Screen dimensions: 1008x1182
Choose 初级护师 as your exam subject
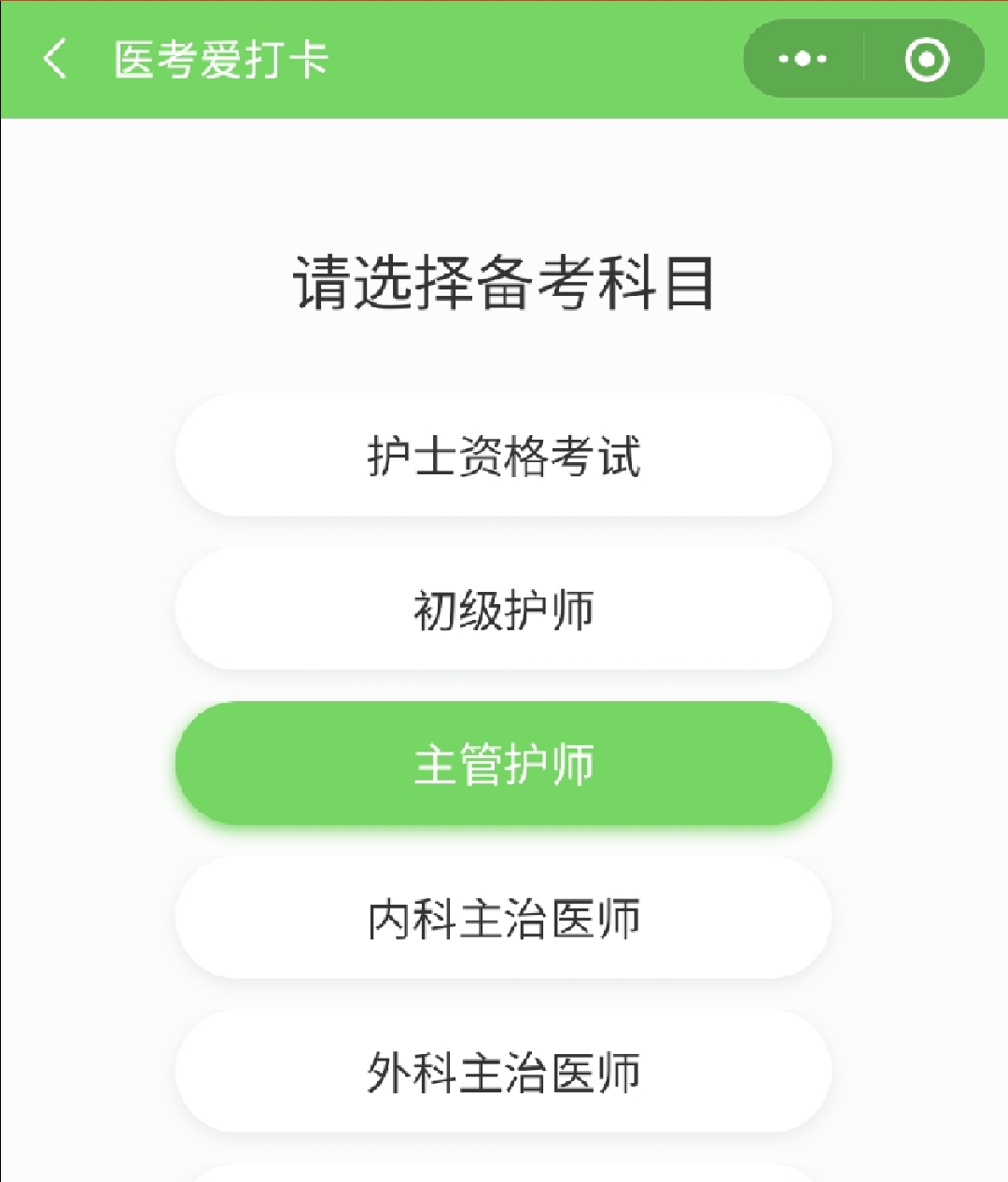tap(504, 610)
